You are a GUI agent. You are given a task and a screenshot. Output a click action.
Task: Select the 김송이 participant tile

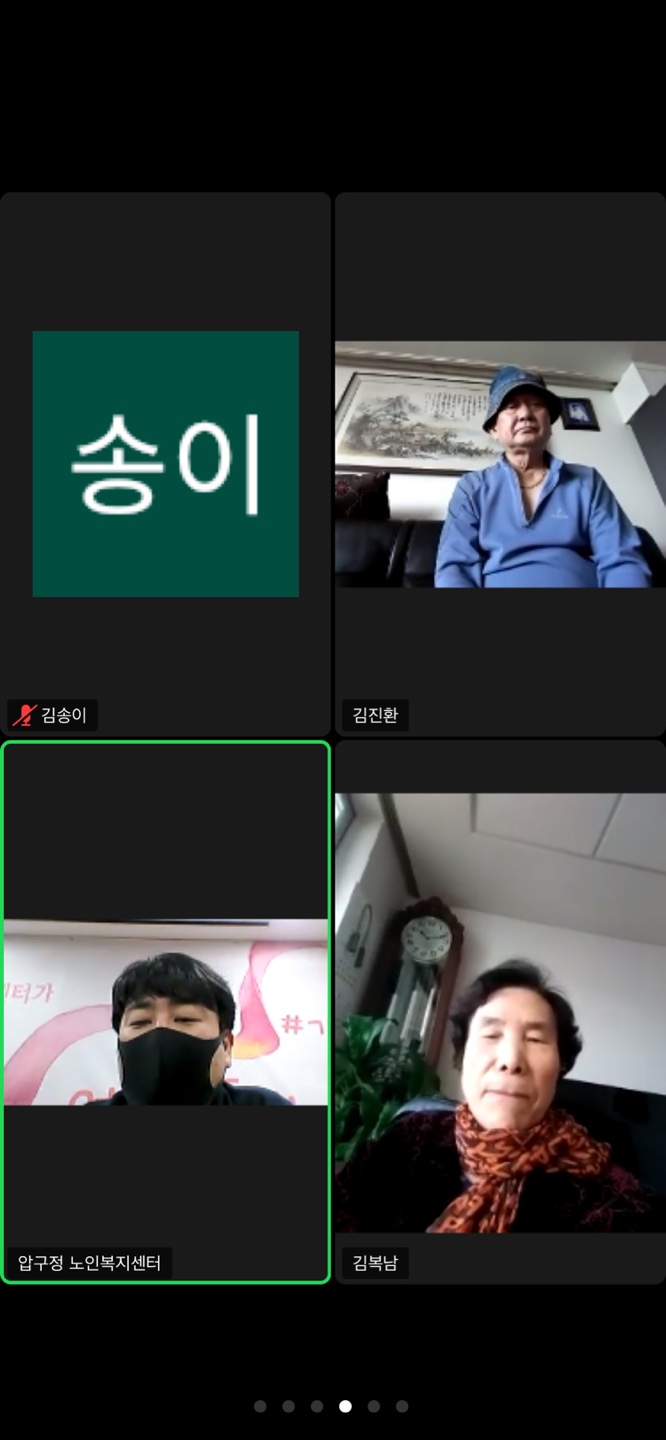165,464
